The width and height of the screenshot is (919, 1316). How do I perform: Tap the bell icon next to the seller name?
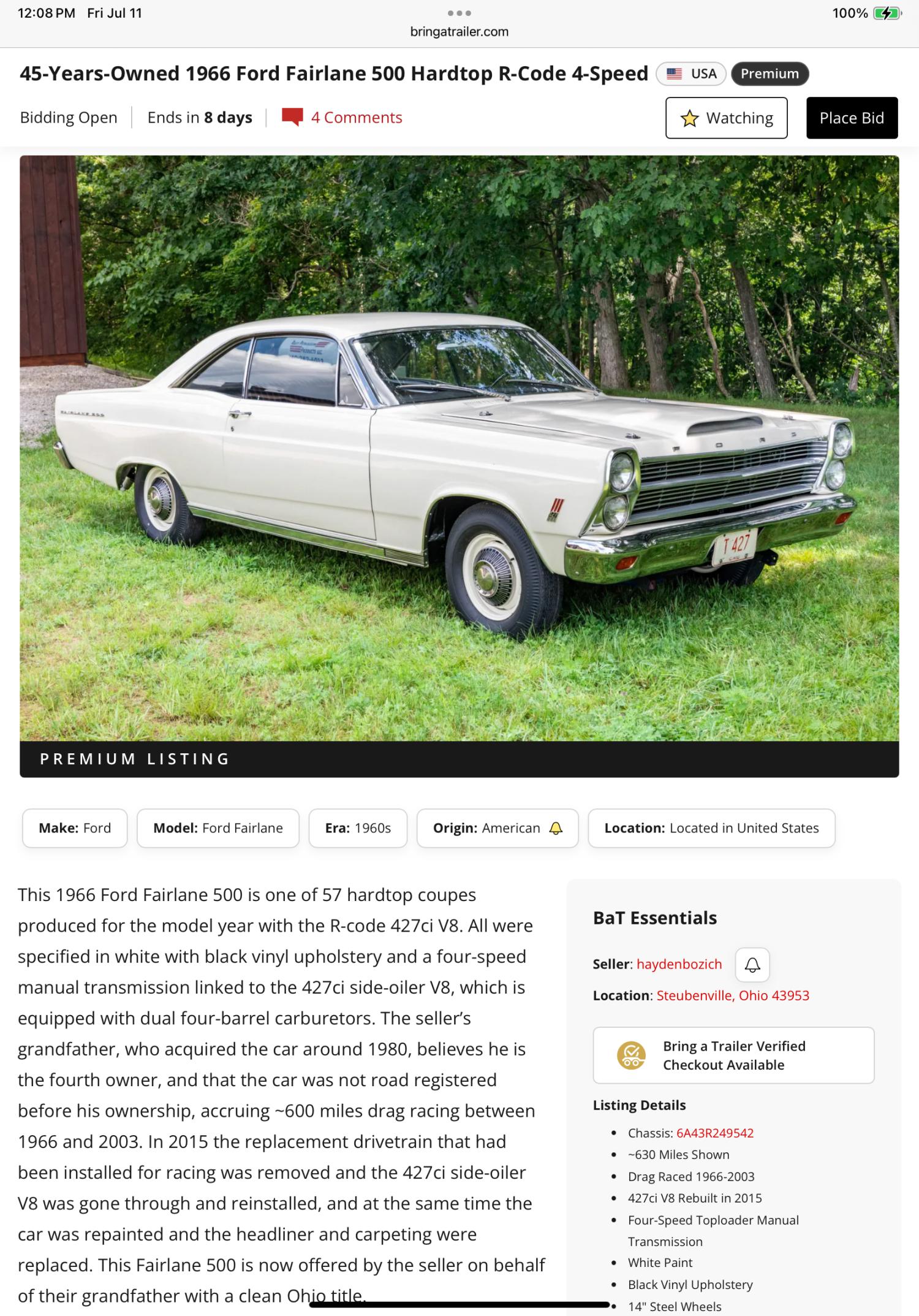(752, 965)
